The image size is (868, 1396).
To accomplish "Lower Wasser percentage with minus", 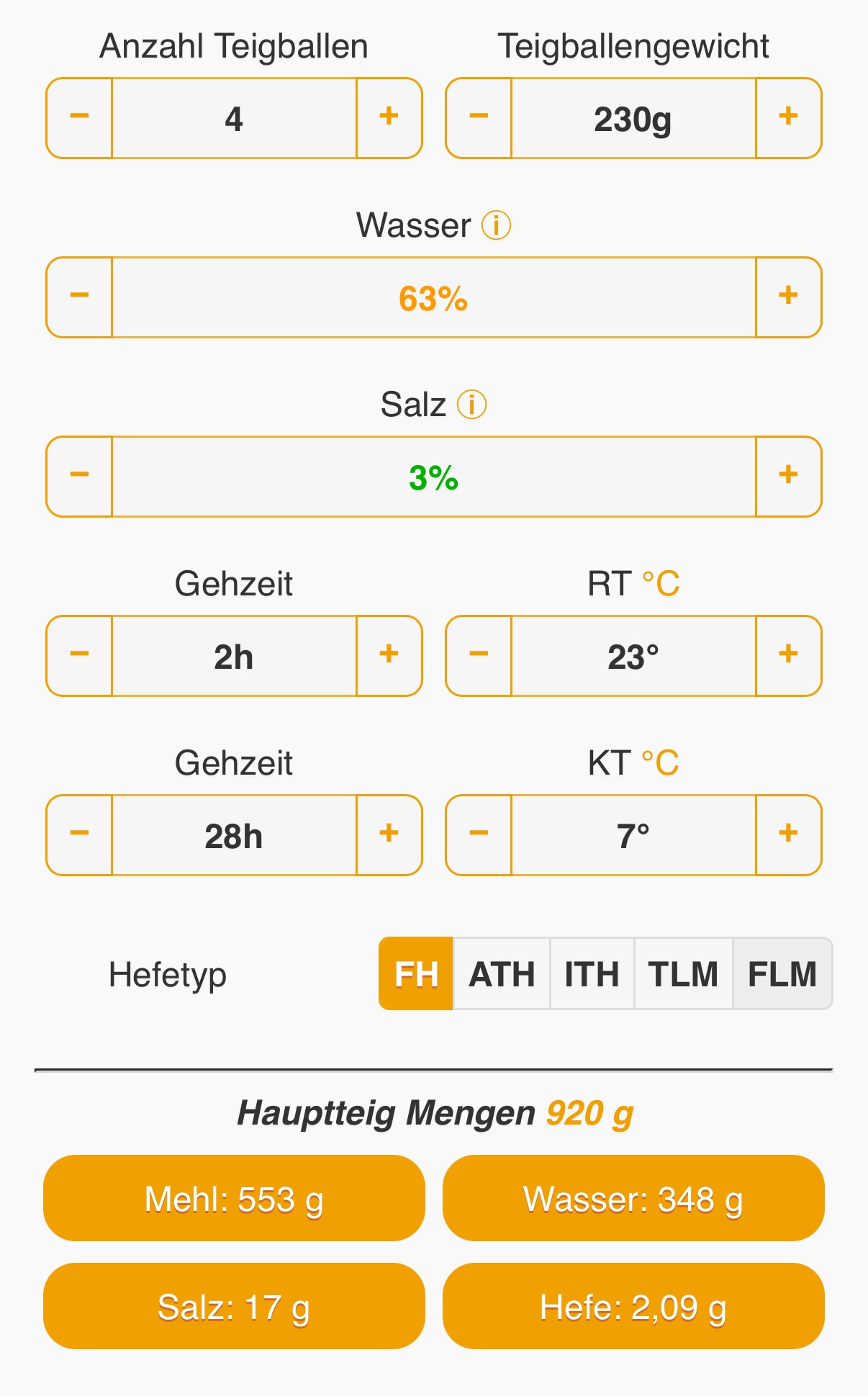I will point(79,297).
